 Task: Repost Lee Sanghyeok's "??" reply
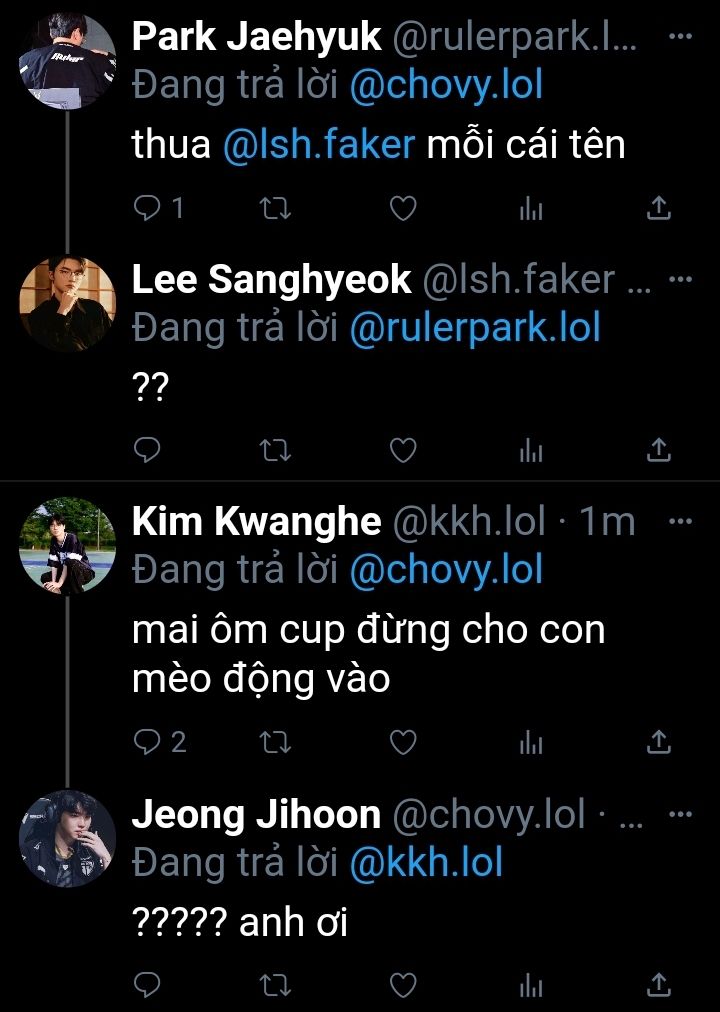point(270,451)
